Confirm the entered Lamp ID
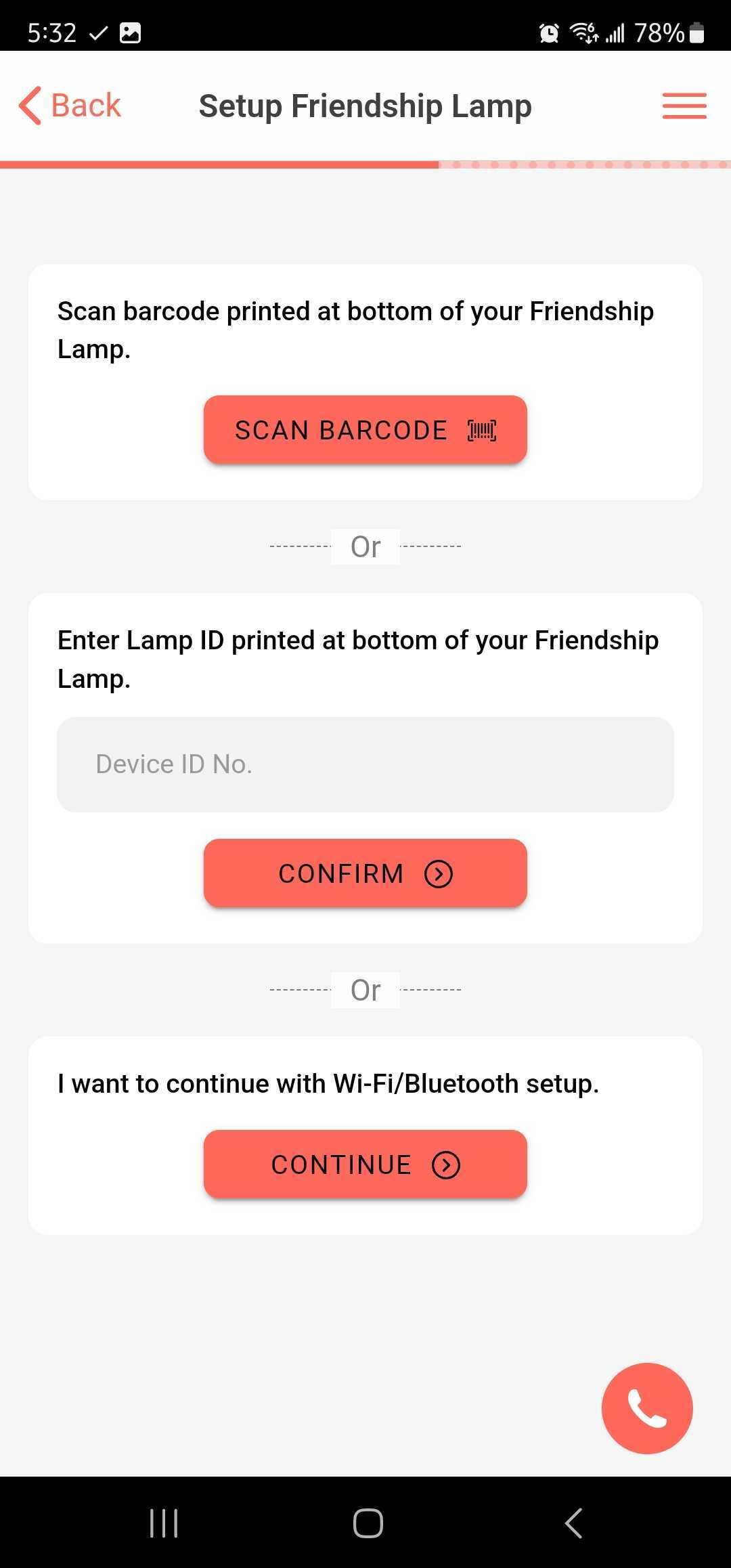 pos(365,873)
